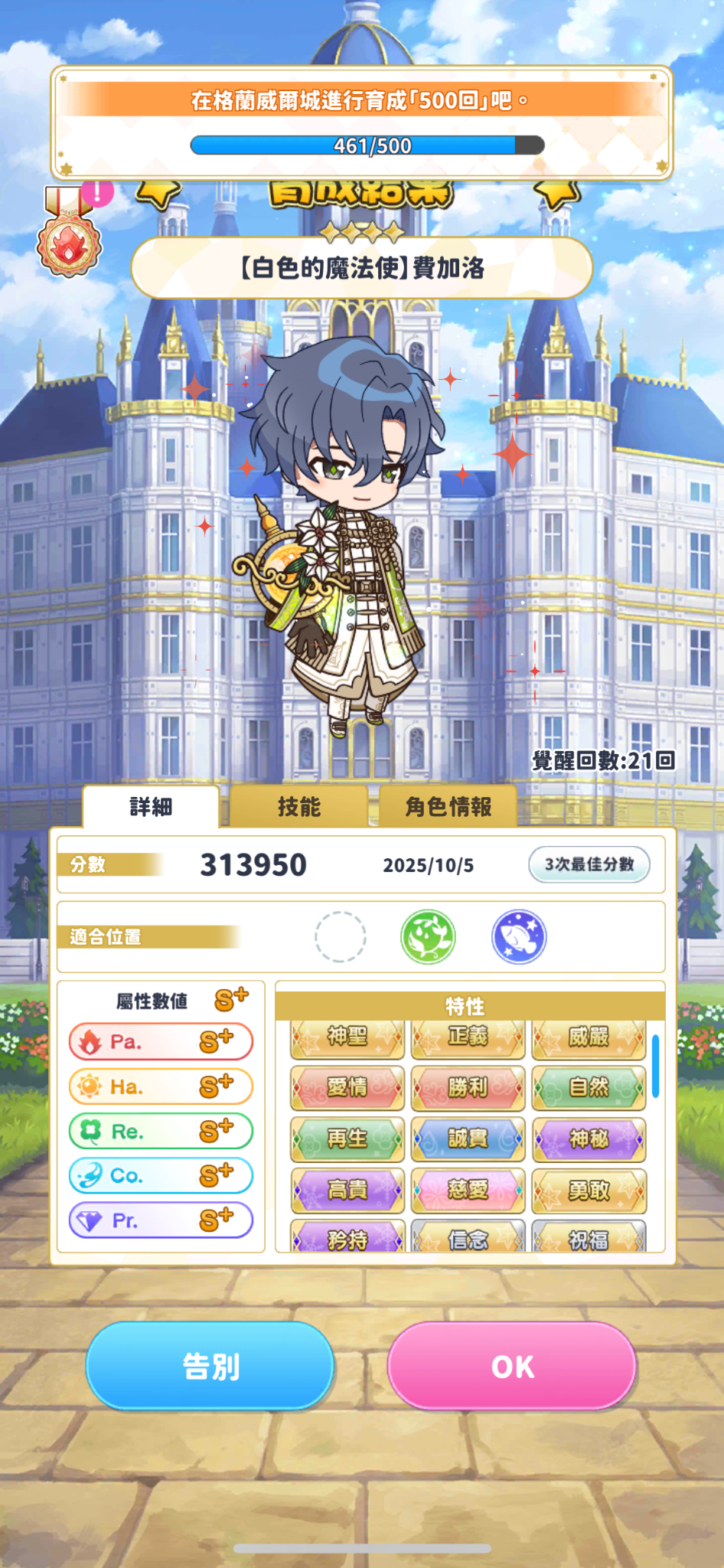Tap the blue fish position icon

click(x=519, y=936)
